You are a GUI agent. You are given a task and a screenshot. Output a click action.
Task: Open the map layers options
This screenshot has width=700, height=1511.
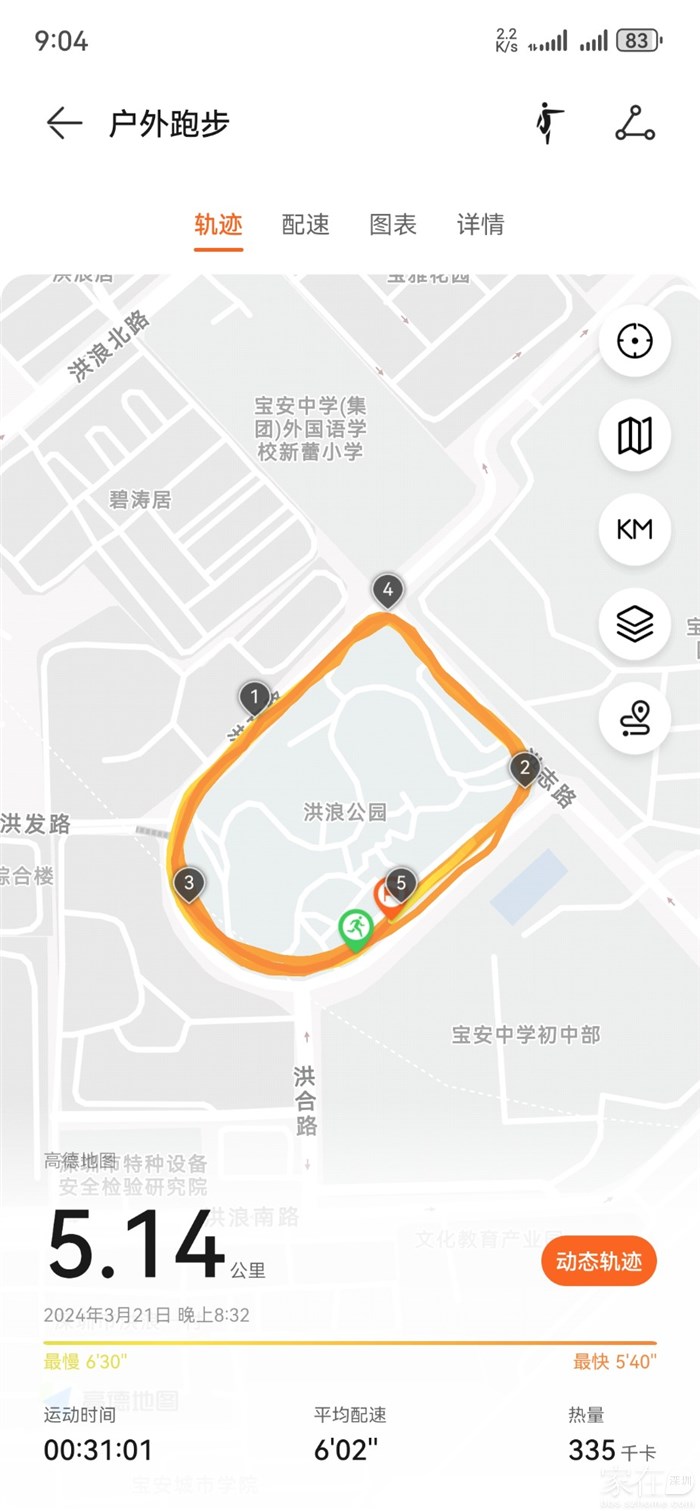point(634,624)
